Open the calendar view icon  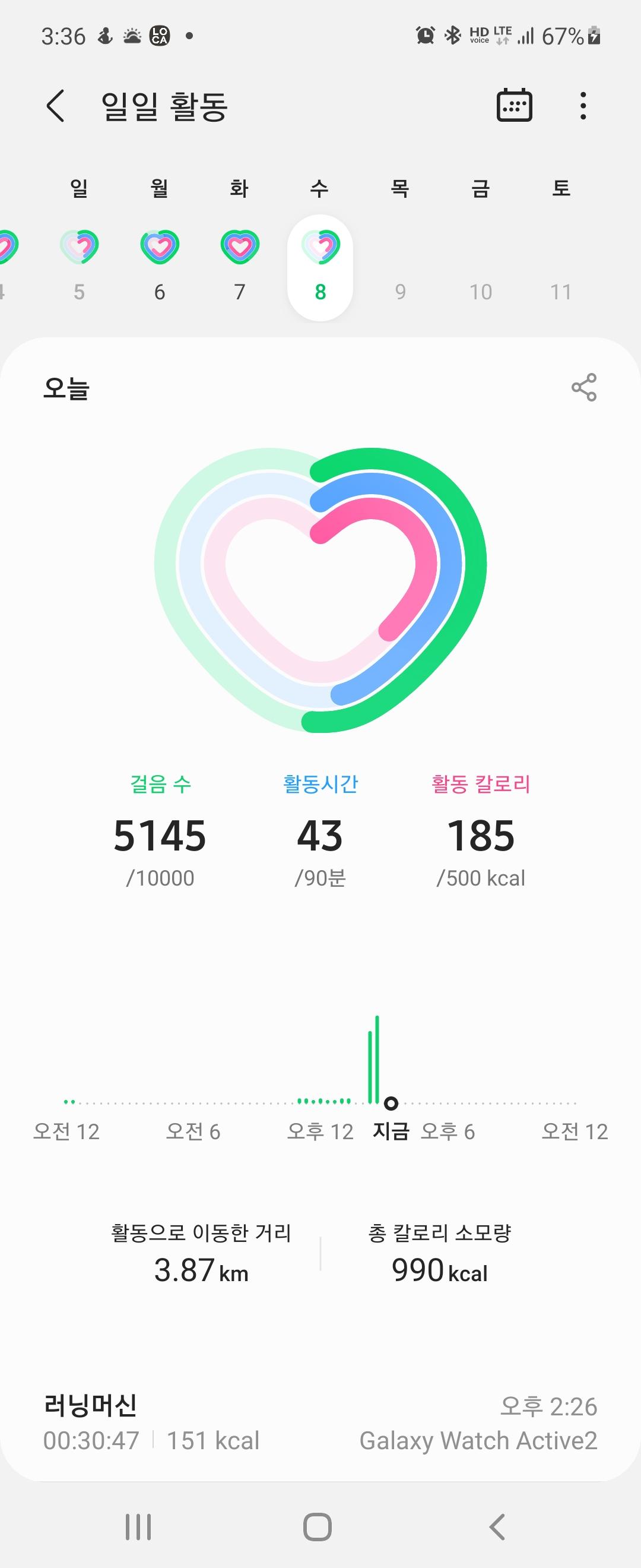point(514,106)
